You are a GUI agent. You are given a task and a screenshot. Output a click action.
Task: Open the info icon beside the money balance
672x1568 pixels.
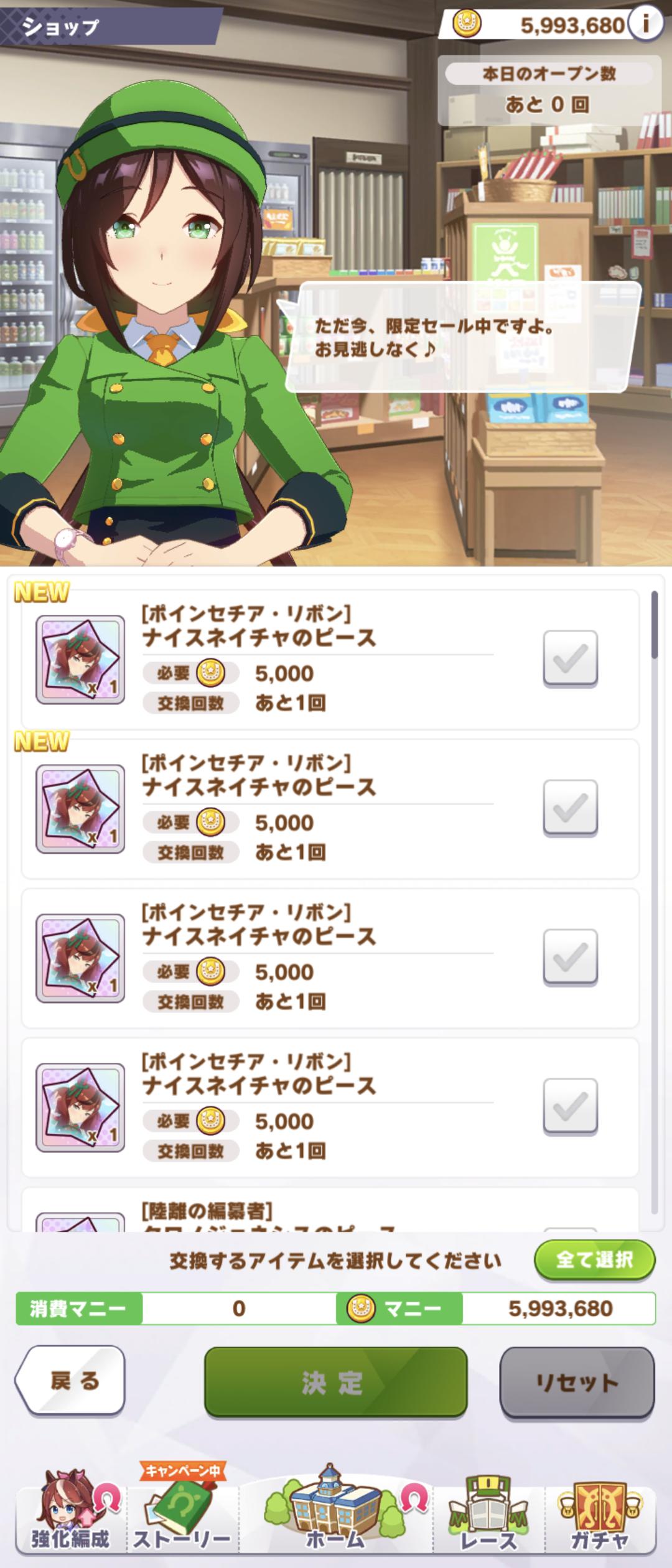tap(646, 24)
